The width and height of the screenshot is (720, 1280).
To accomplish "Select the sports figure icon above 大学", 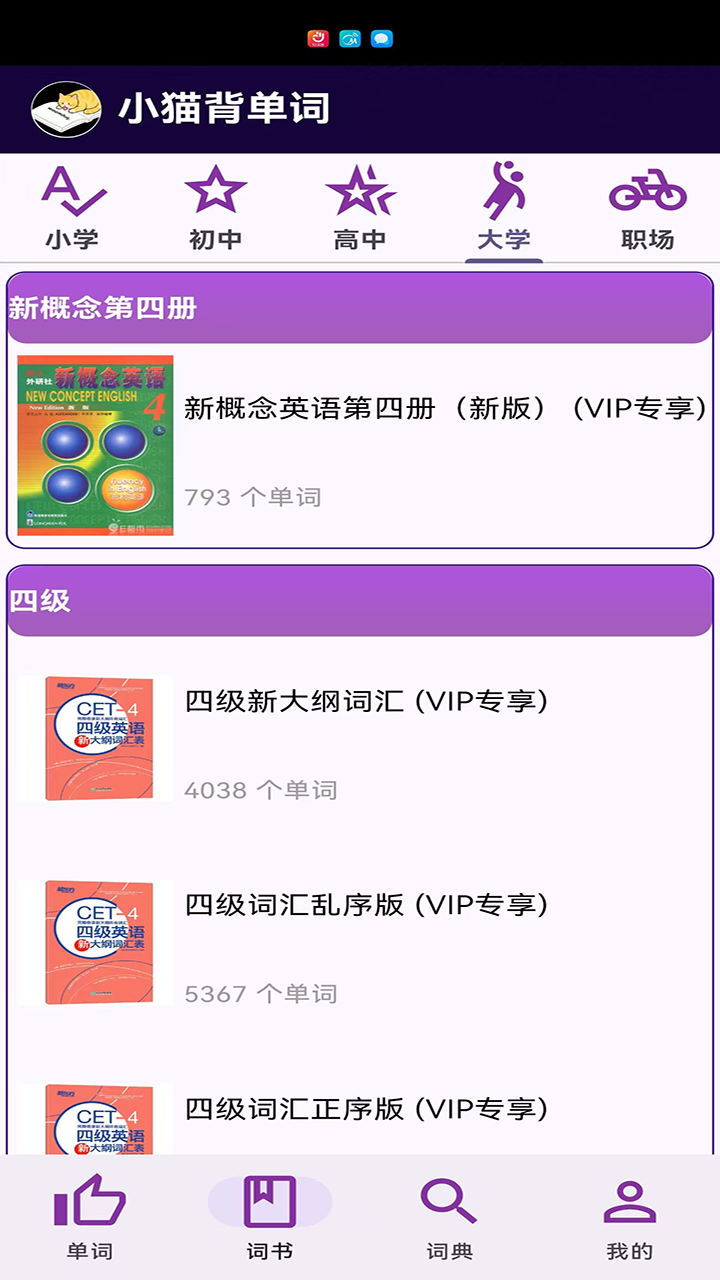I will point(504,192).
